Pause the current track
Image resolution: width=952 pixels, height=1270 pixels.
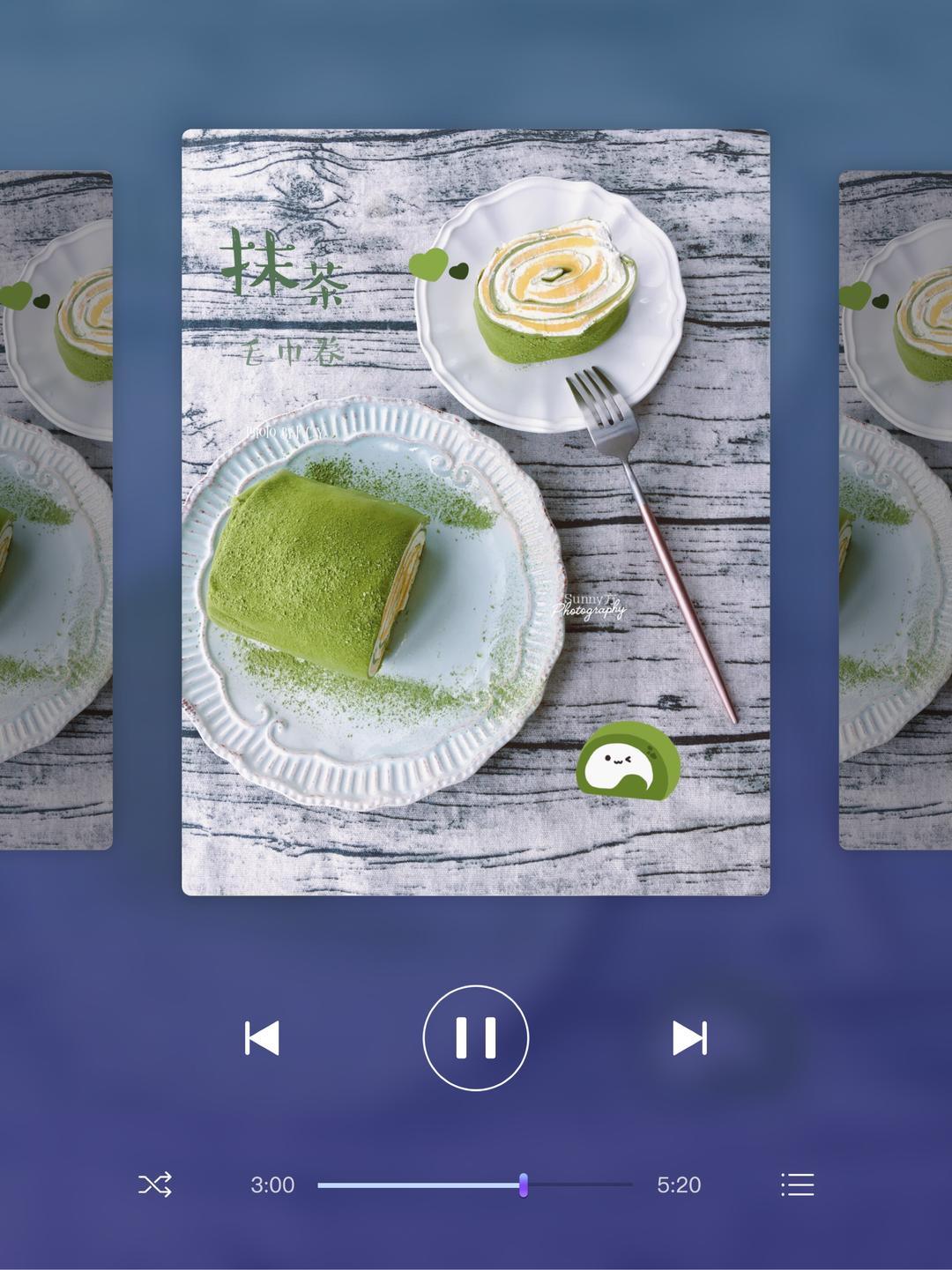[x=475, y=1037]
